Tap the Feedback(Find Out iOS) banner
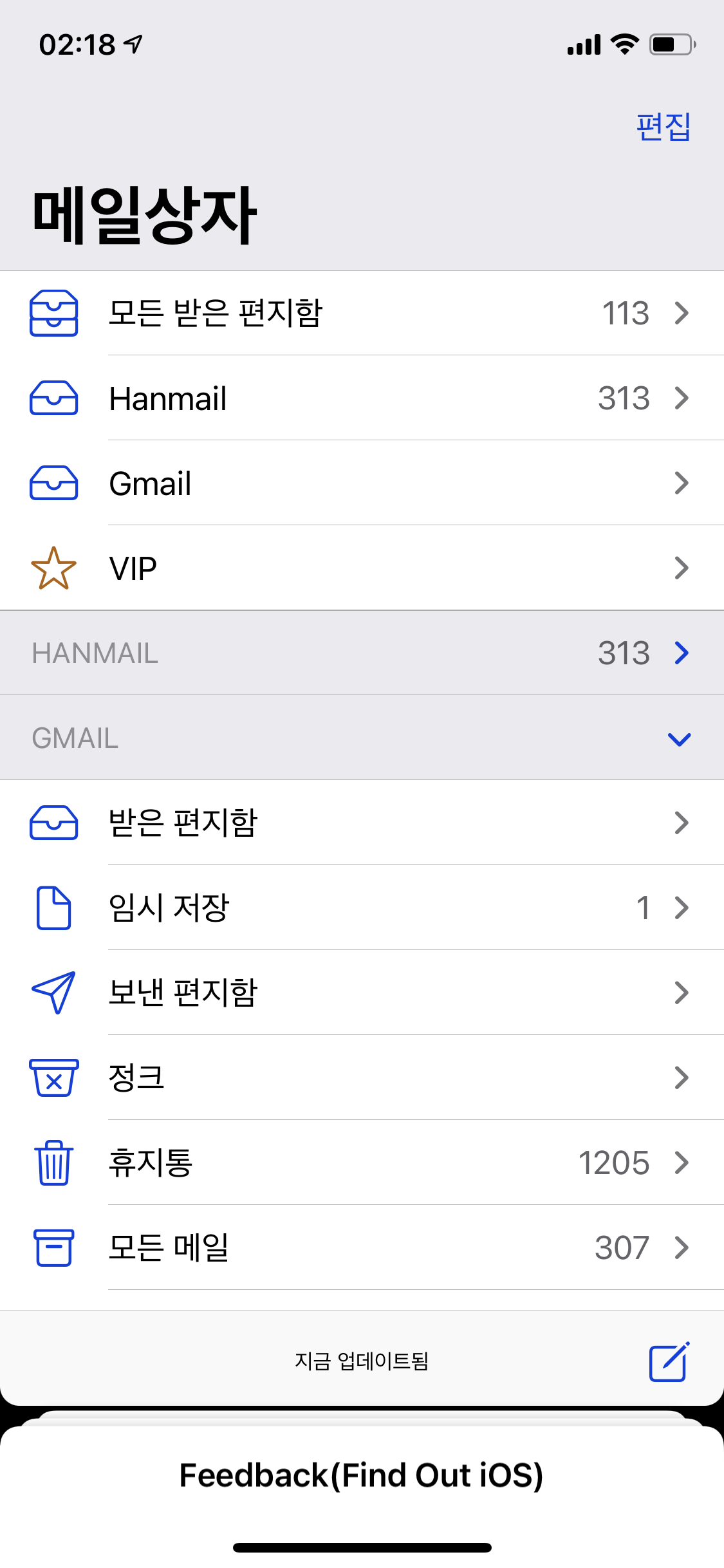 click(x=362, y=1475)
